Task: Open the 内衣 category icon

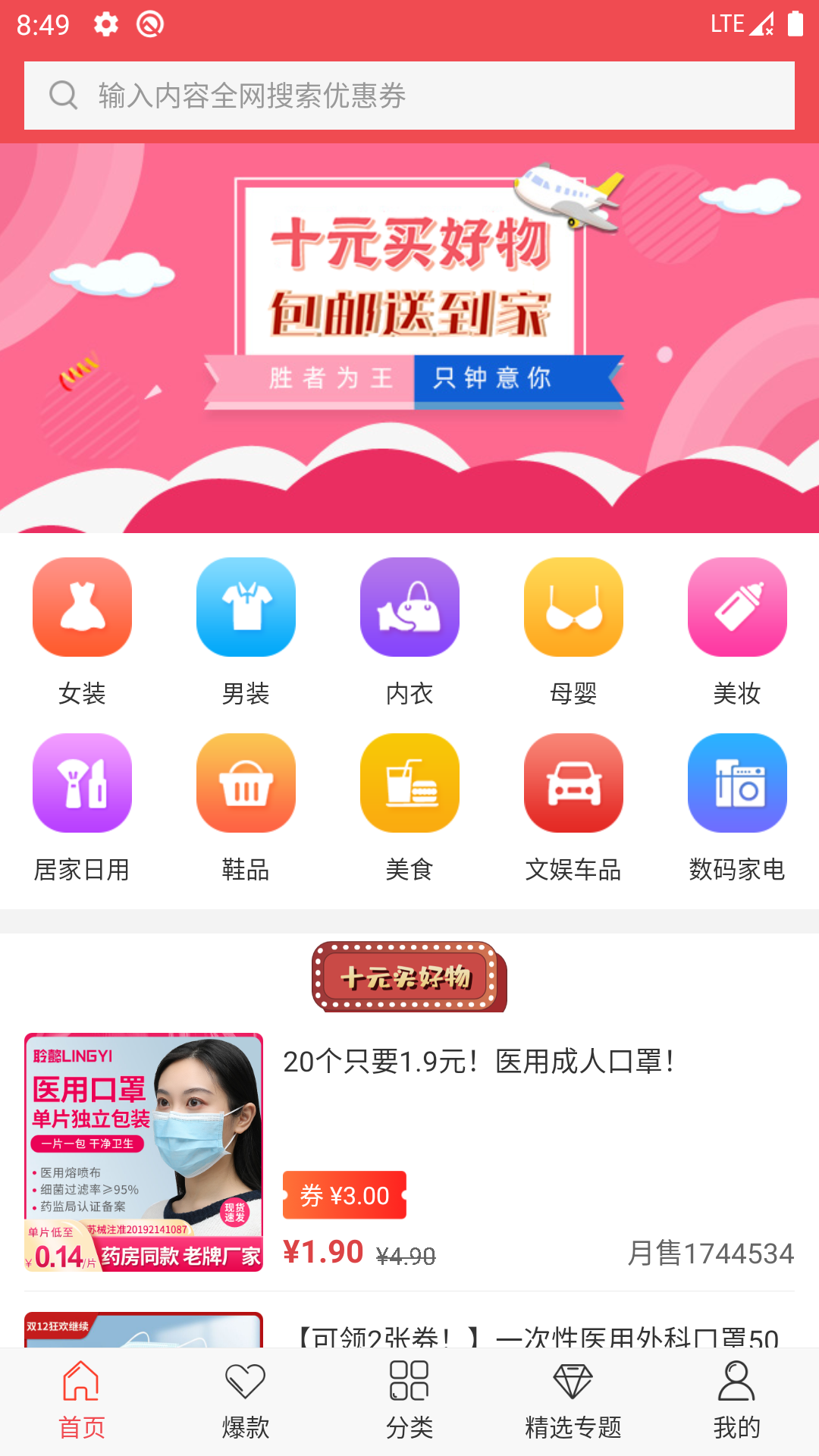Action: pyautogui.click(x=409, y=607)
